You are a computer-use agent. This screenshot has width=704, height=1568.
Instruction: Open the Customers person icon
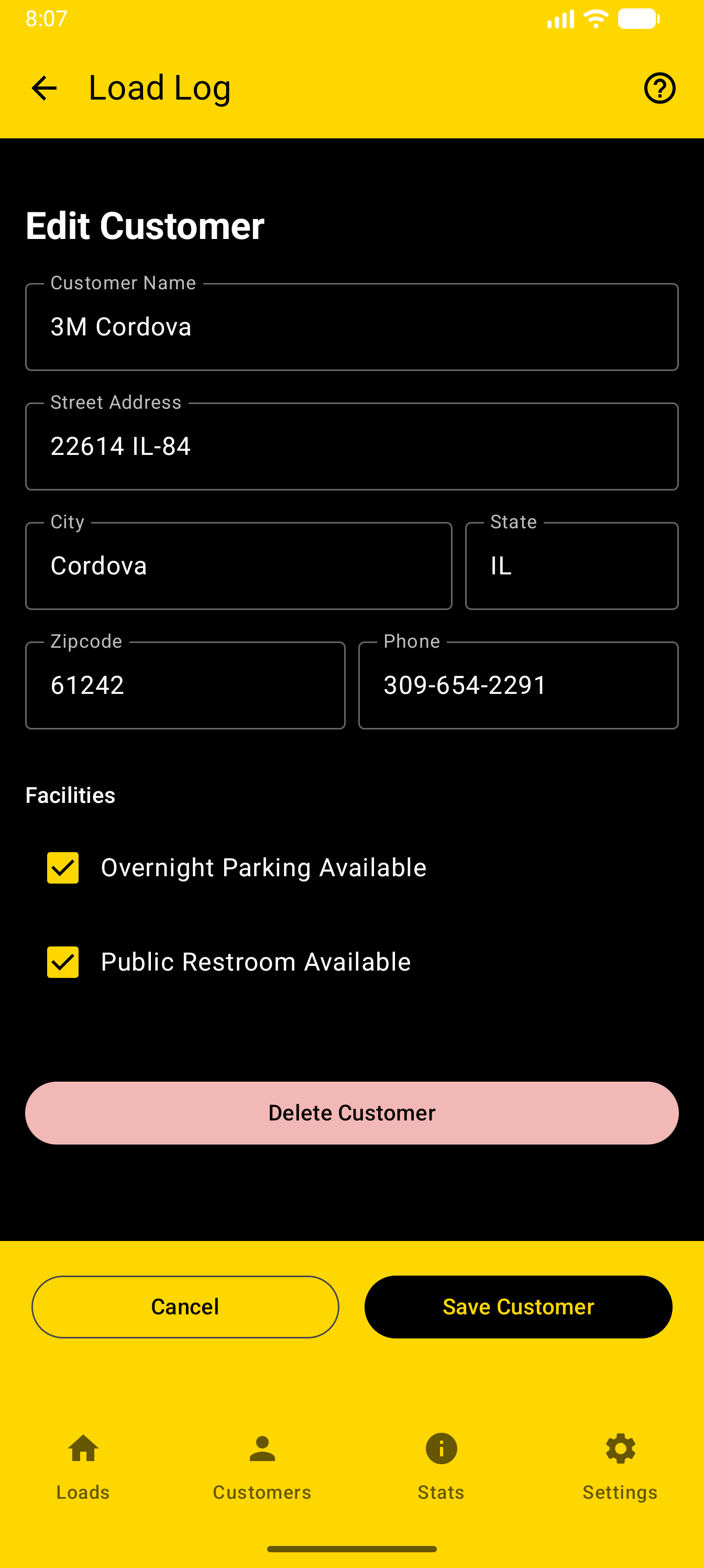[x=261, y=1449]
